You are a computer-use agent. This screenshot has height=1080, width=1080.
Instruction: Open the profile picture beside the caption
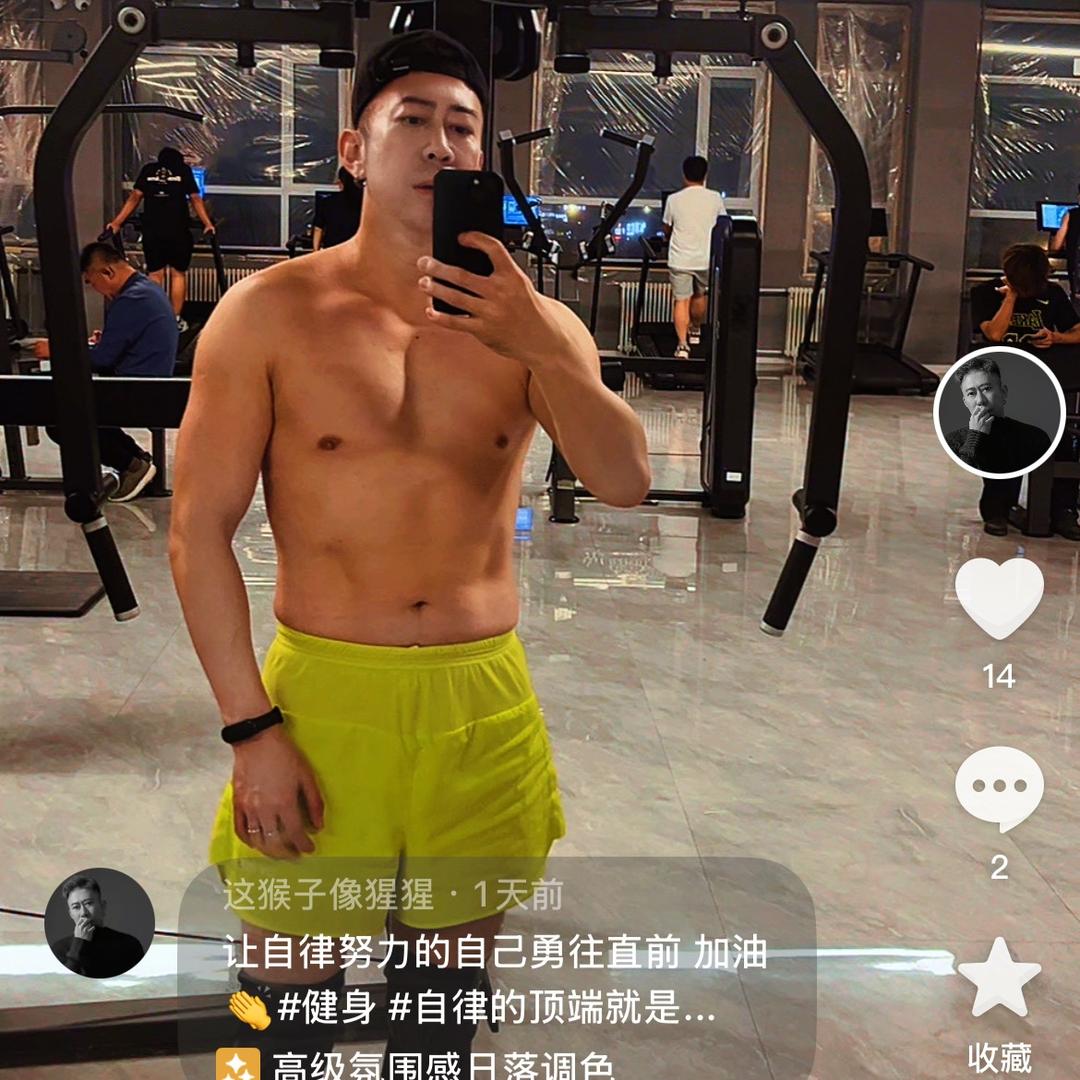tap(100, 923)
